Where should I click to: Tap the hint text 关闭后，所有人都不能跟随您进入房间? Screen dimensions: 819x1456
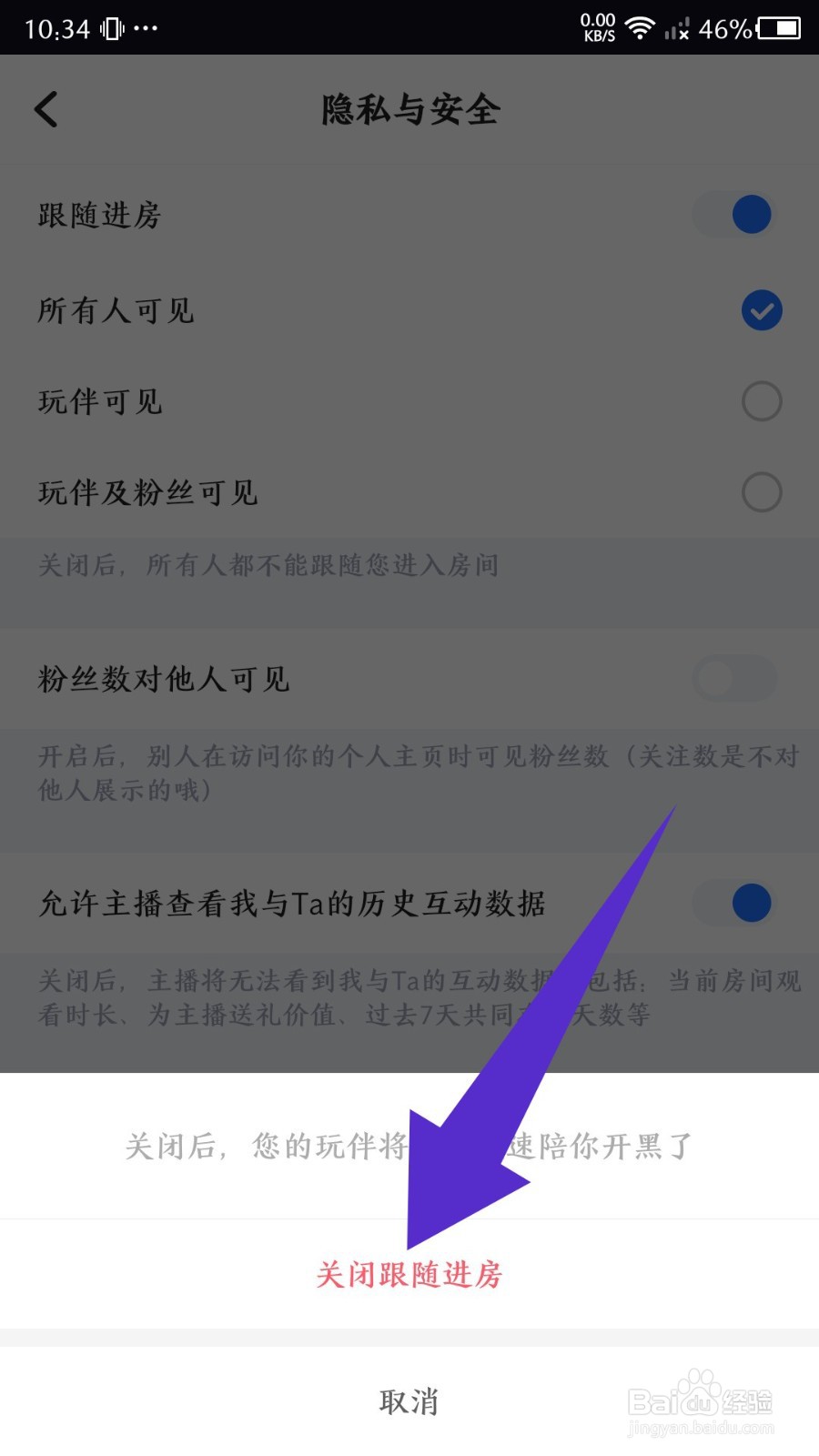(x=268, y=564)
